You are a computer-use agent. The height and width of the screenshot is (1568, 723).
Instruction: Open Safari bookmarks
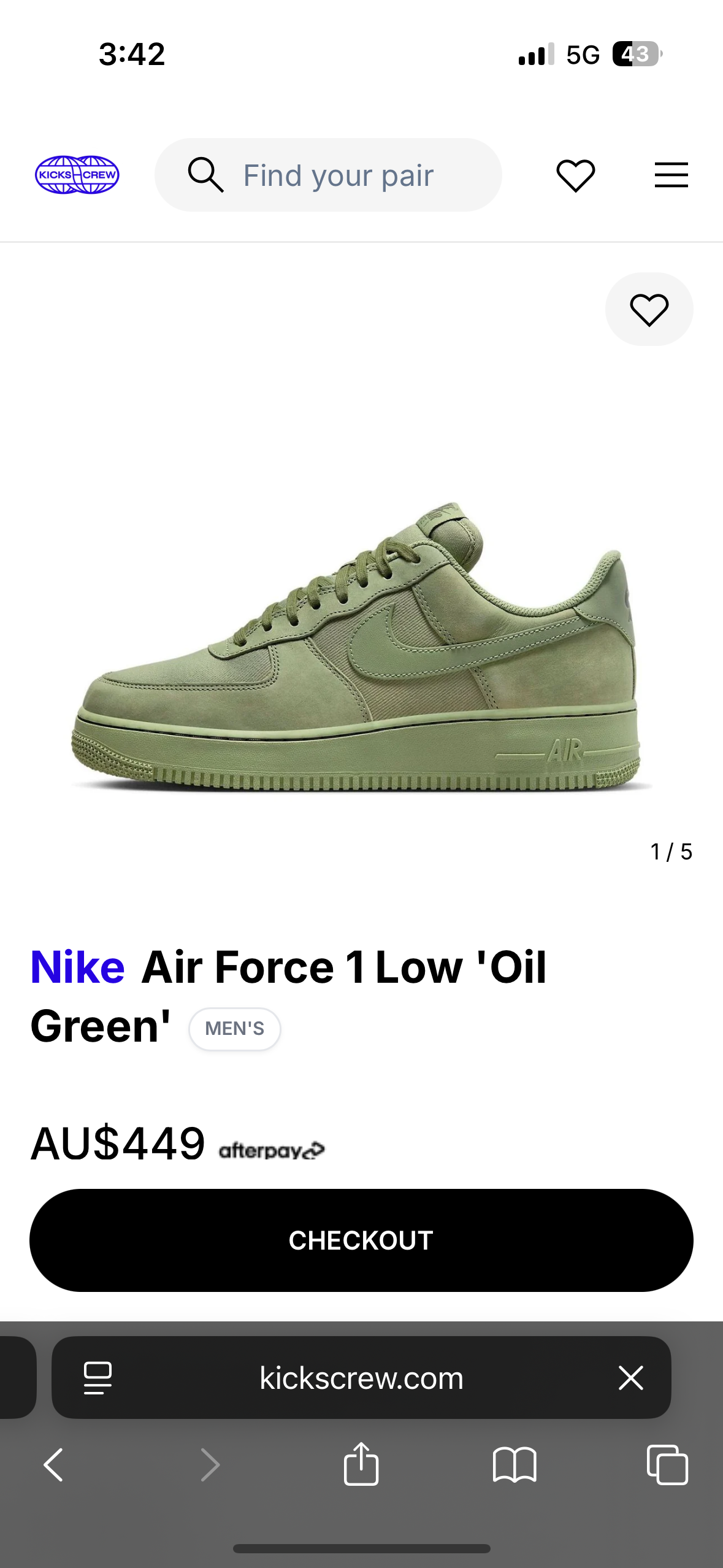coord(515,1465)
